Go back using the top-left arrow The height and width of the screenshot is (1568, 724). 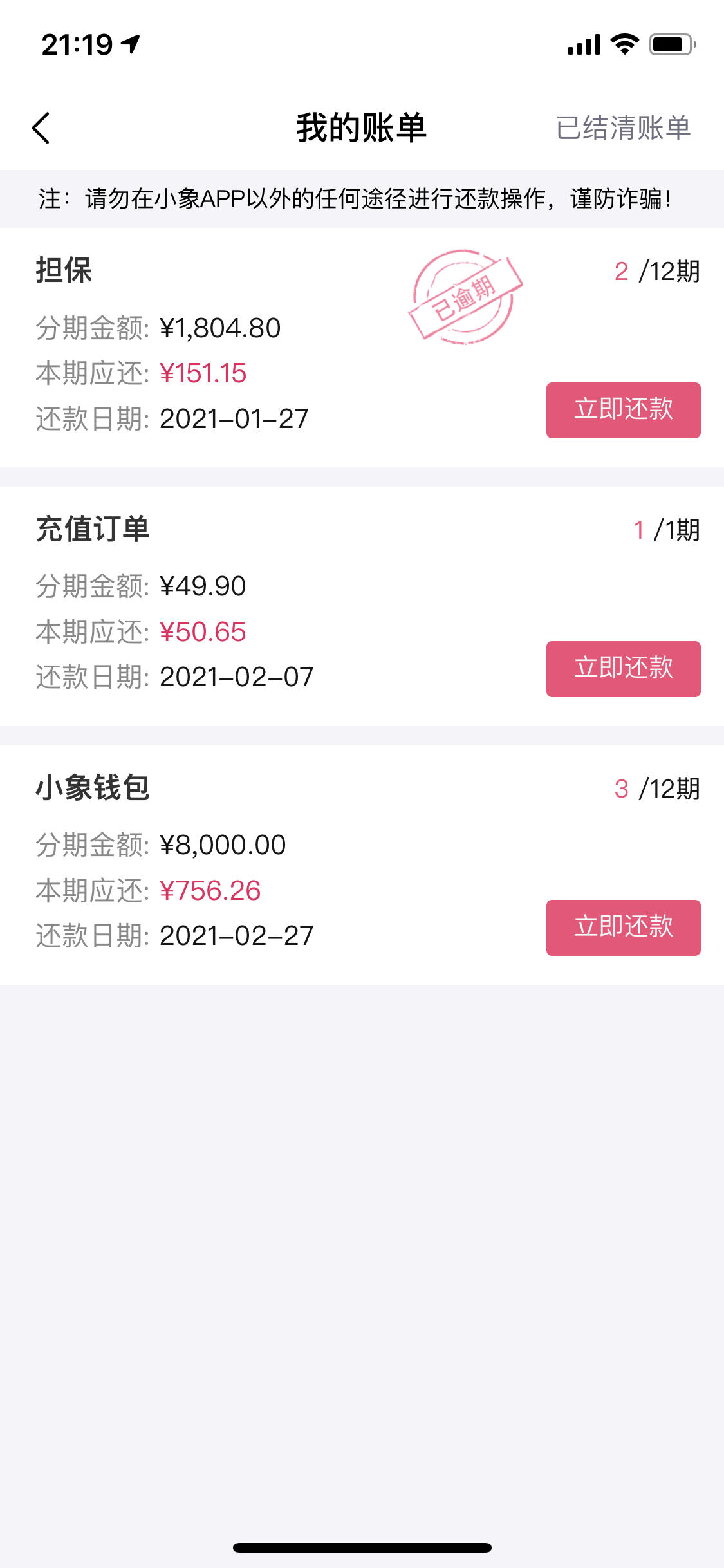(x=41, y=127)
